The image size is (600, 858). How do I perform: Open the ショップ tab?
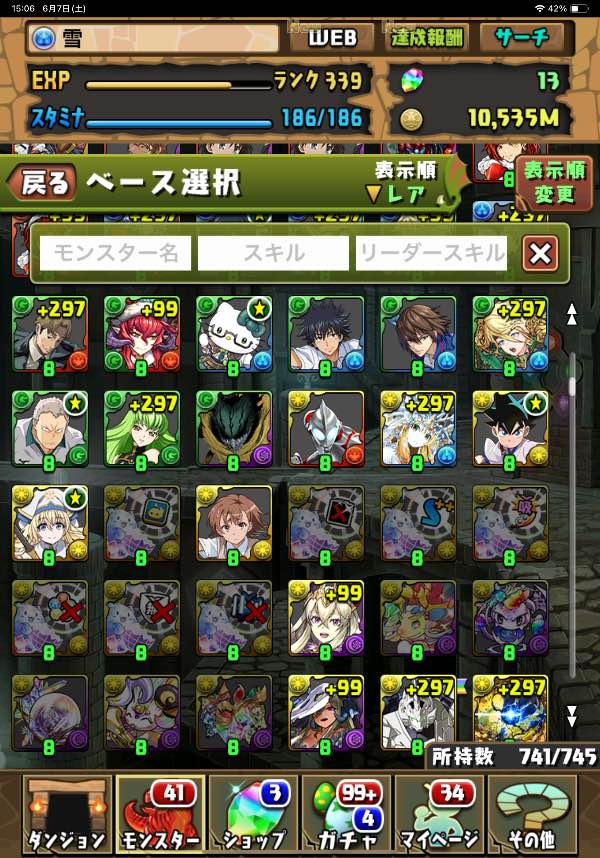point(251,812)
